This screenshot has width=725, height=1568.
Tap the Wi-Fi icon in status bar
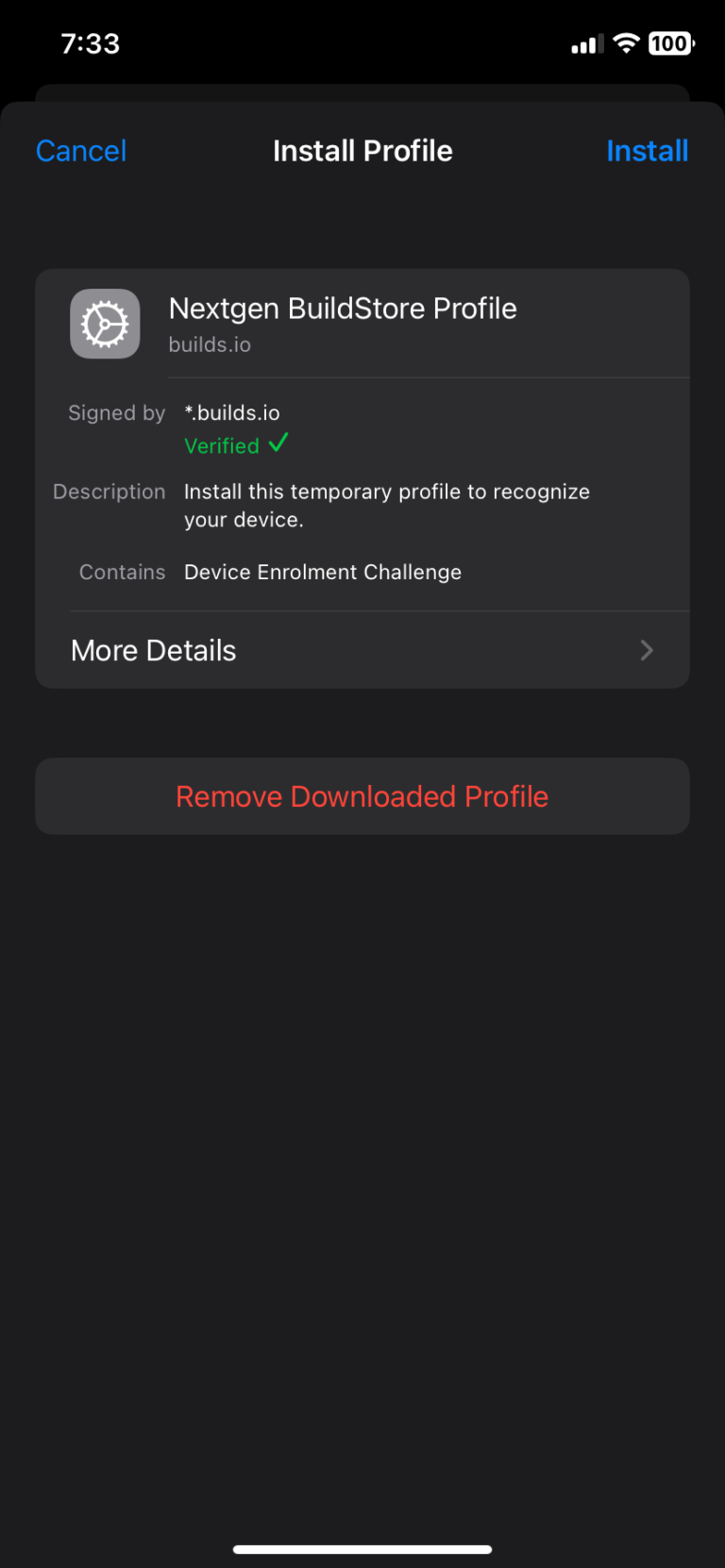626,42
